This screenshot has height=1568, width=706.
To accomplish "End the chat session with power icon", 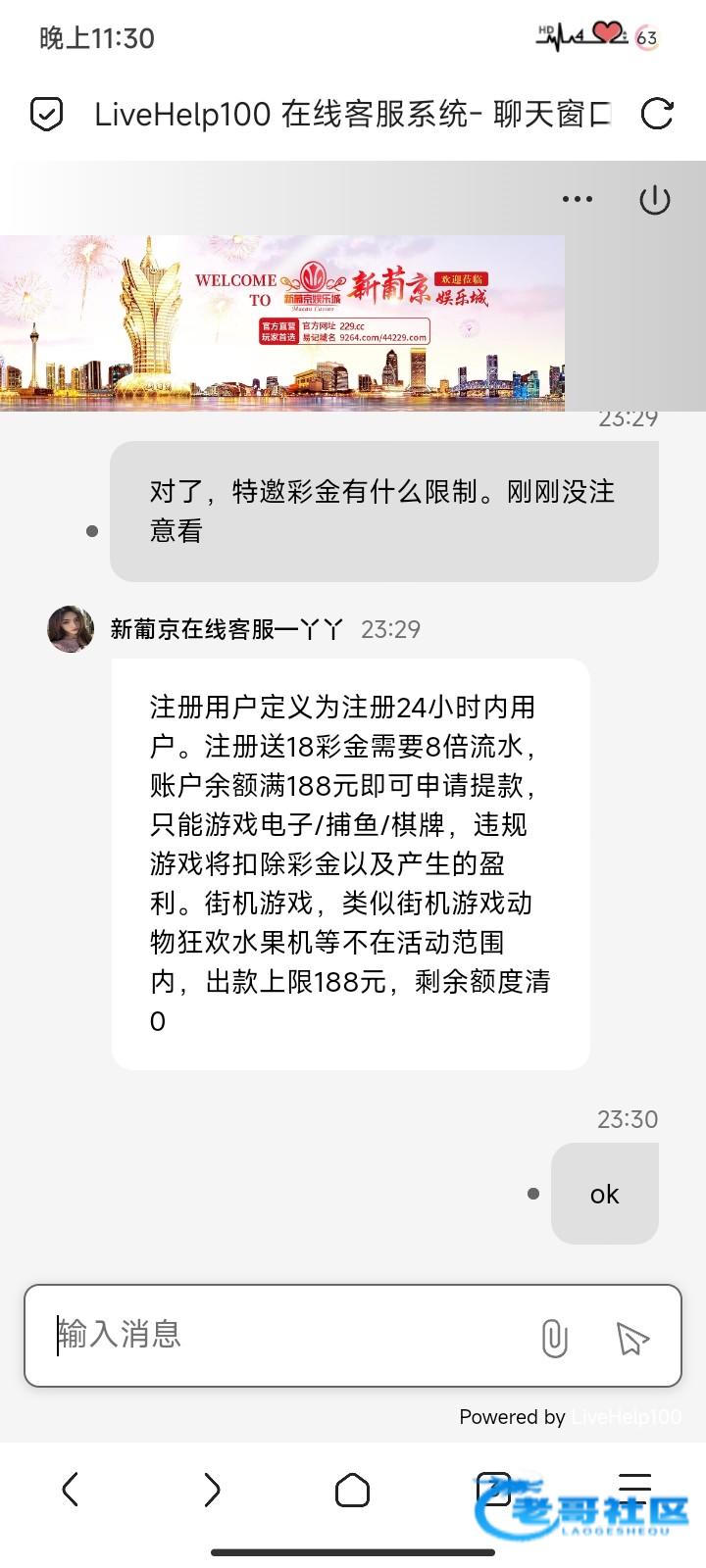I will point(654,200).
